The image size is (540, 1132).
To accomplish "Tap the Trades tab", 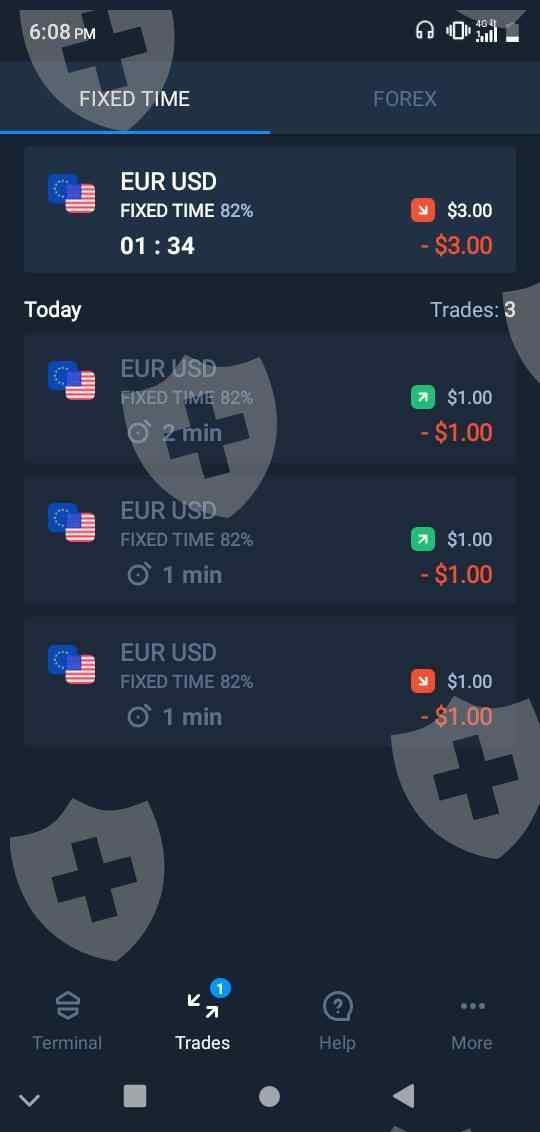I will 202,1022.
